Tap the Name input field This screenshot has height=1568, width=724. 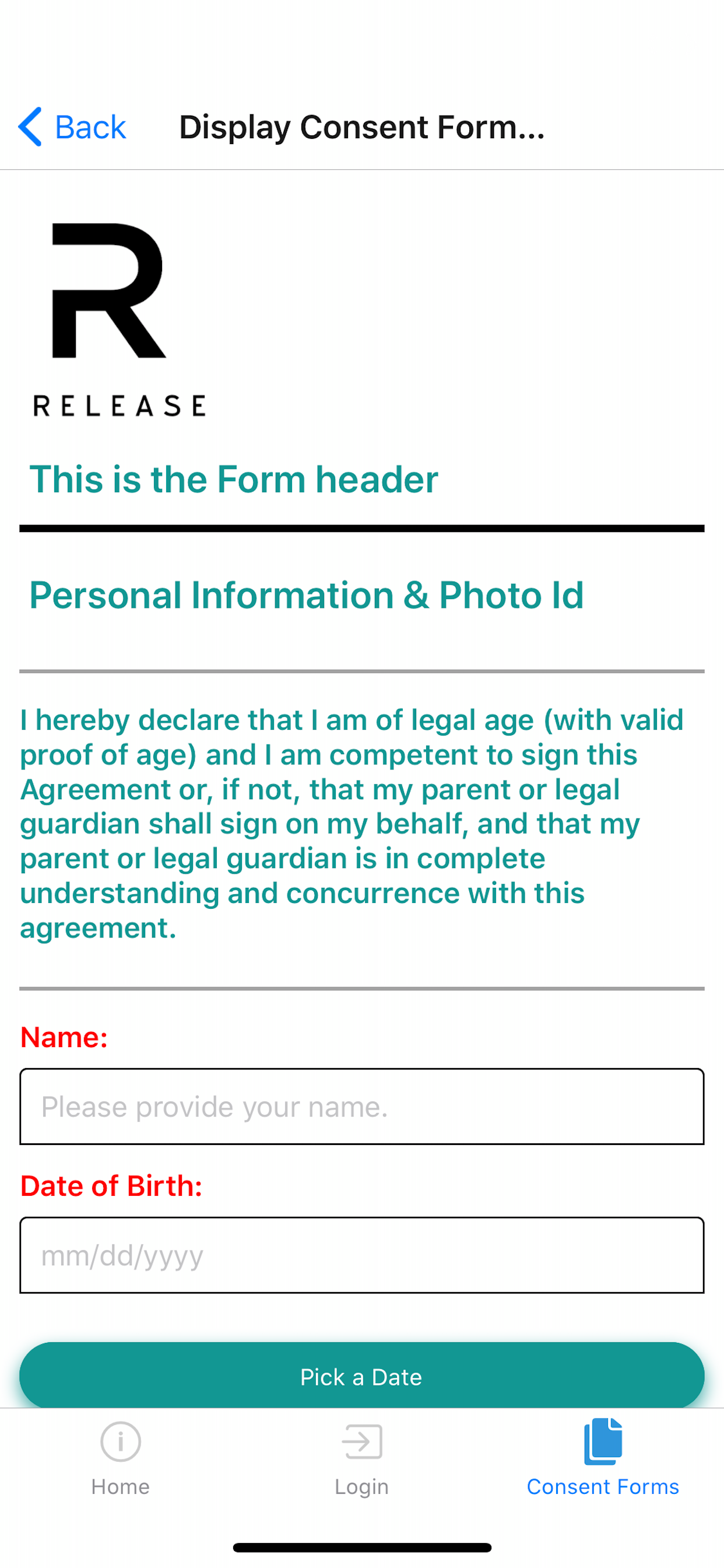click(x=362, y=1106)
